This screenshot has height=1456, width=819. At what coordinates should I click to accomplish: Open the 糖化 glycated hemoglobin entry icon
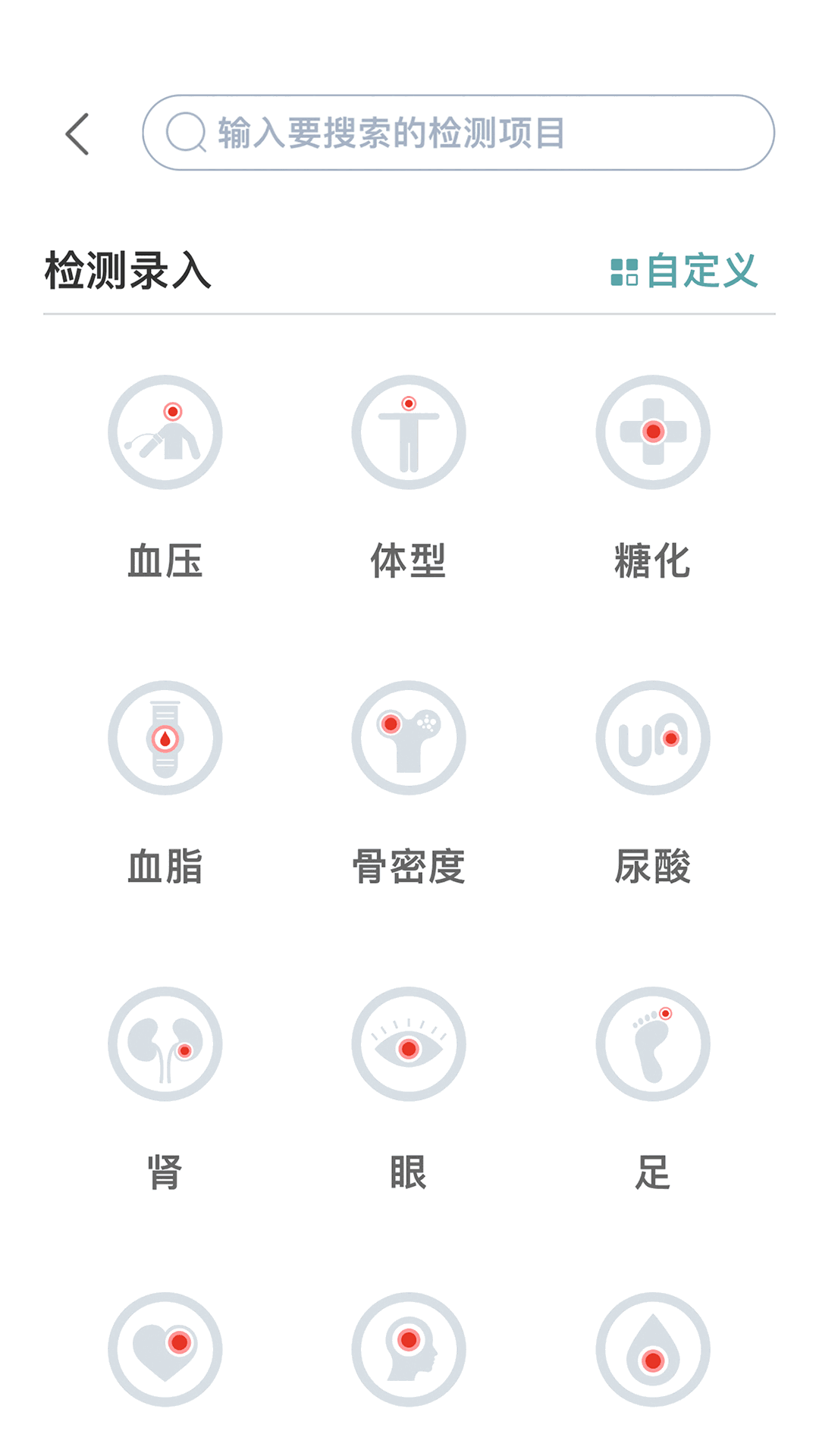pyautogui.click(x=654, y=432)
